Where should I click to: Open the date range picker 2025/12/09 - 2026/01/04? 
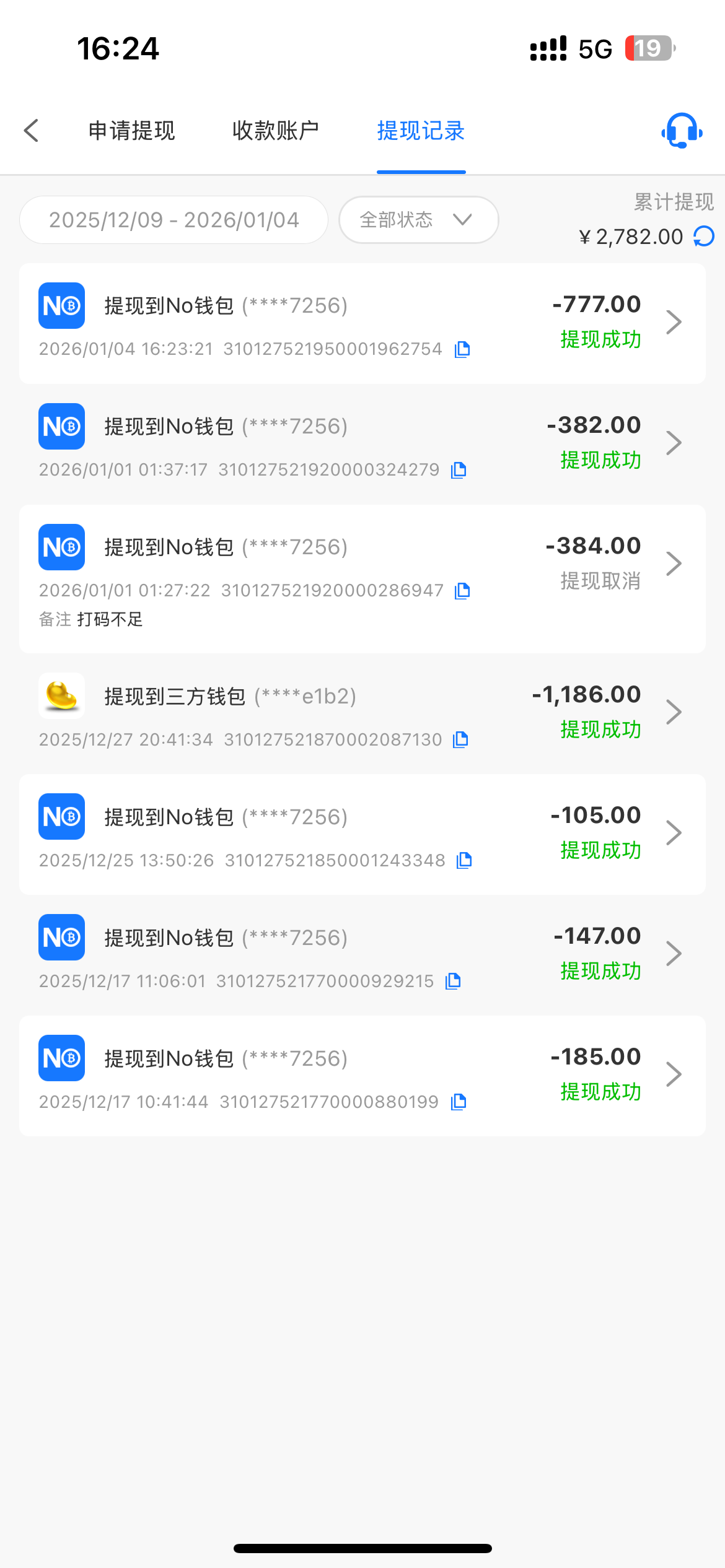point(174,220)
